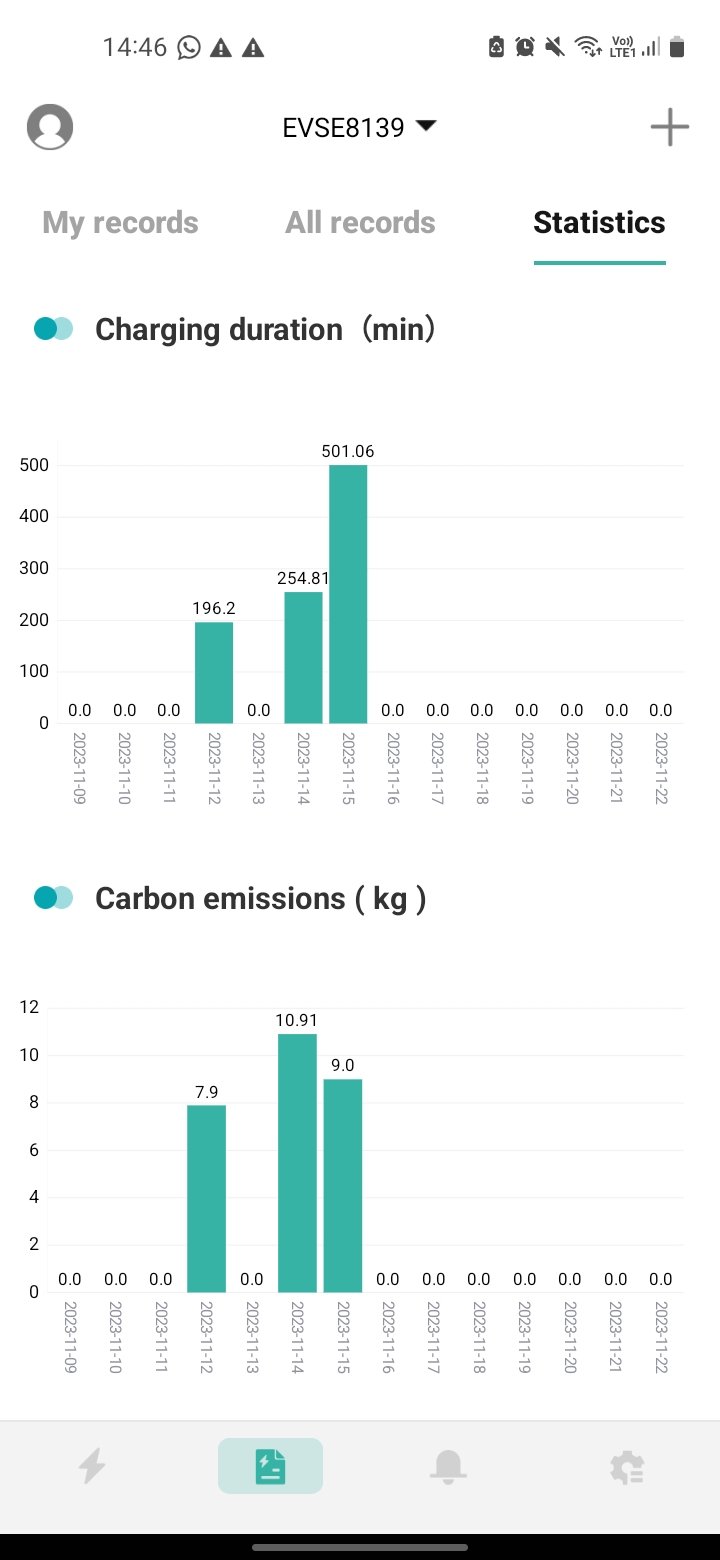Add a new device with plus icon
Image resolution: width=720 pixels, height=1560 pixels.
669,127
